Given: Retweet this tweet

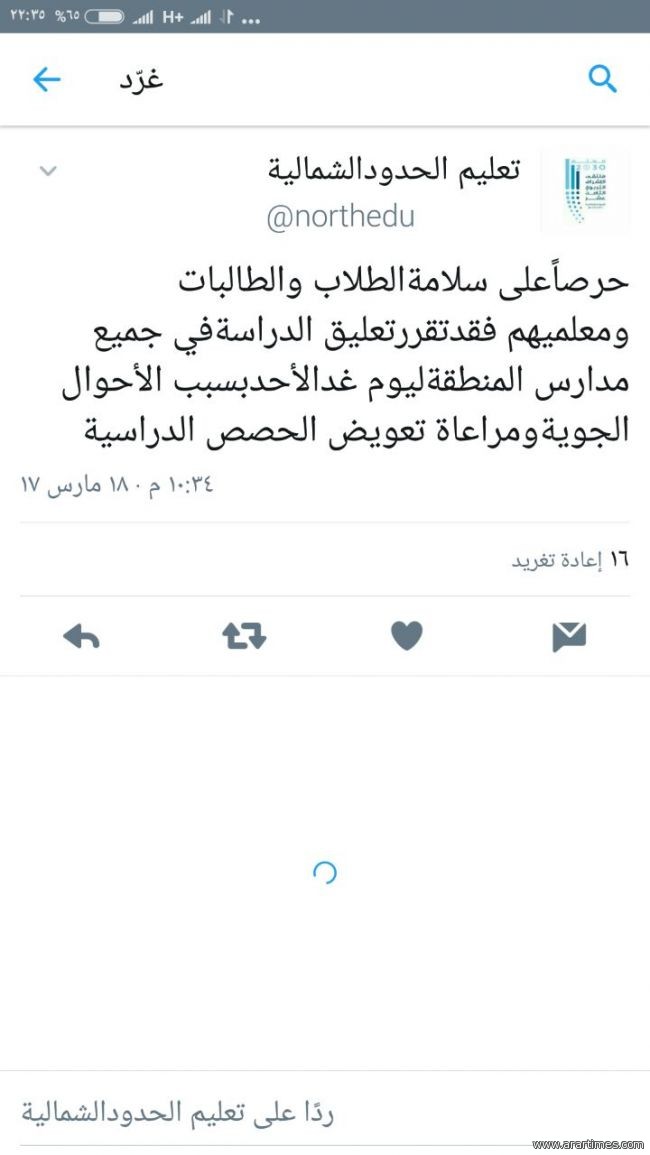Looking at the screenshot, I should point(244,636).
